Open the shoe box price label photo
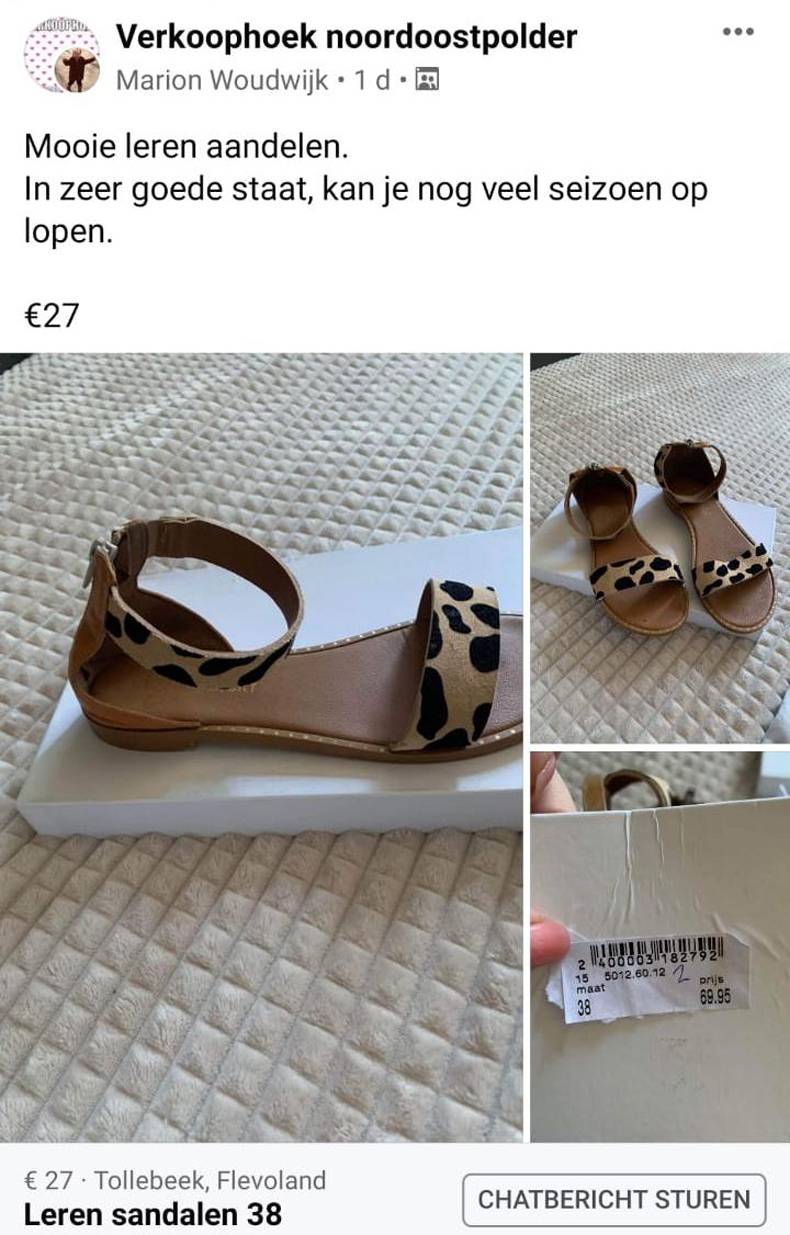The image size is (790, 1235). pyautogui.click(x=659, y=946)
